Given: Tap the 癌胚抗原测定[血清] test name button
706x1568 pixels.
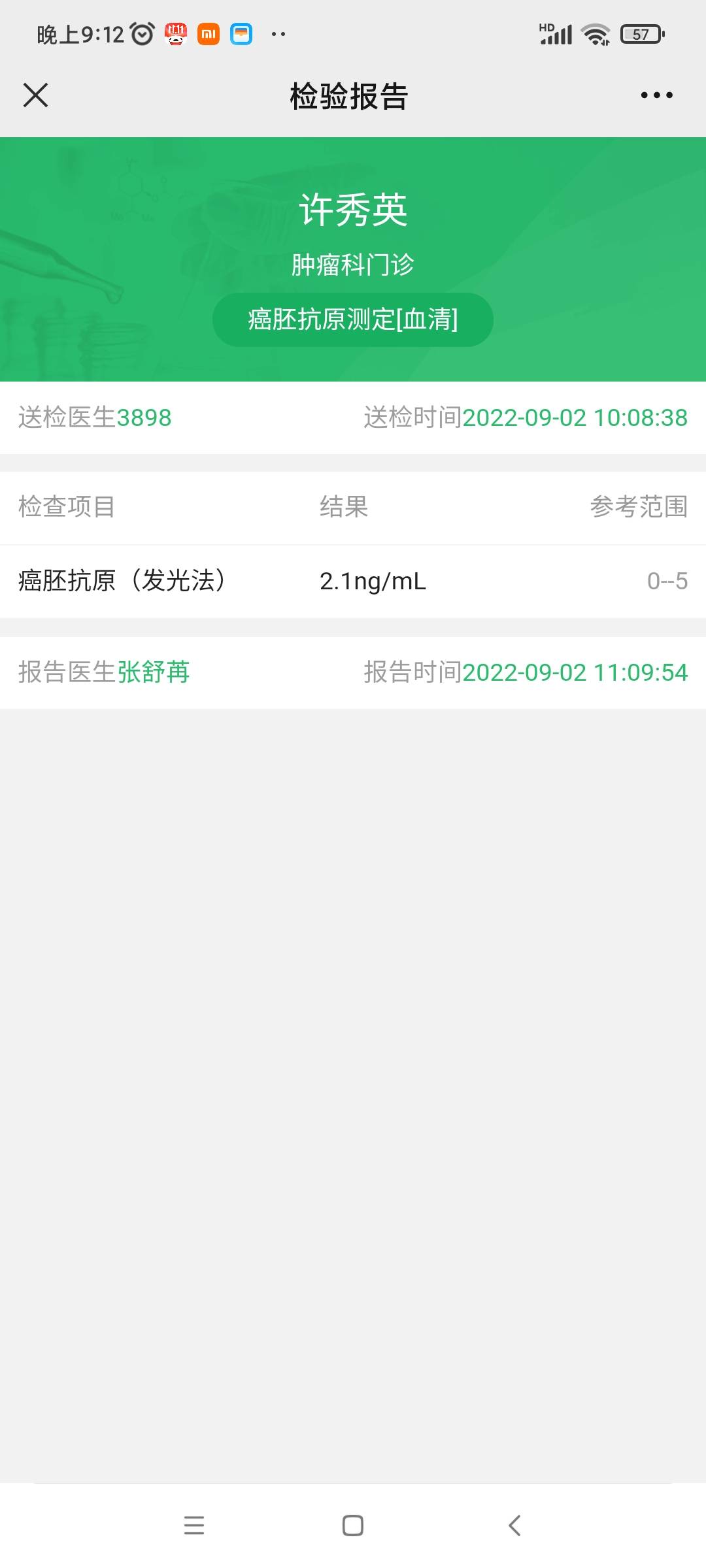Looking at the screenshot, I should [353, 319].
